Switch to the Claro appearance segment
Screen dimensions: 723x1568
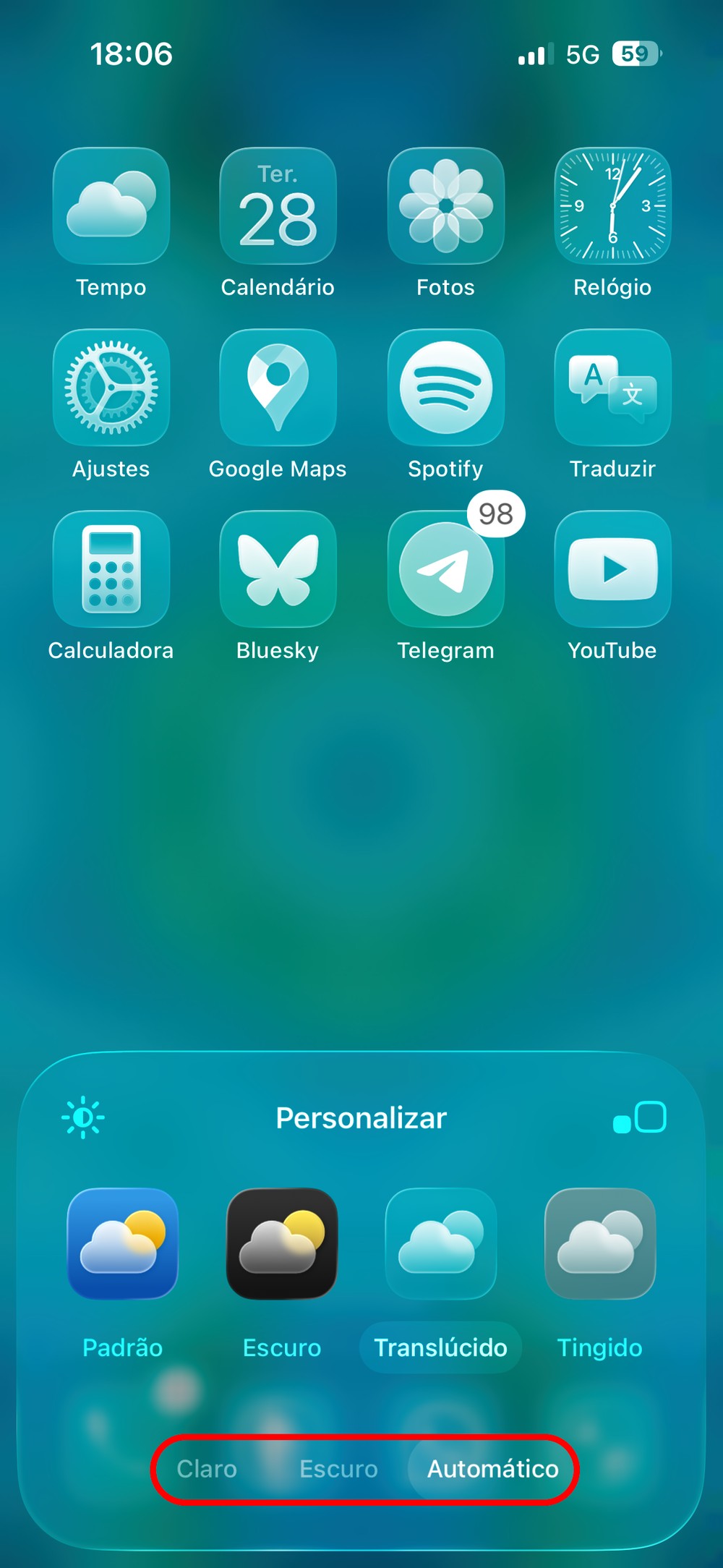(207, 1469)
